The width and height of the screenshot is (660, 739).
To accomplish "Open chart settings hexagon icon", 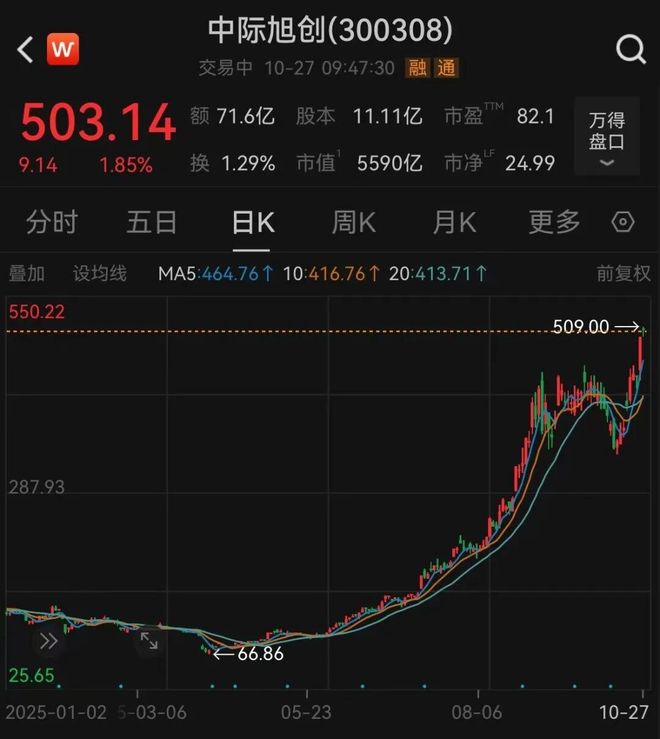I will point(623,222).
